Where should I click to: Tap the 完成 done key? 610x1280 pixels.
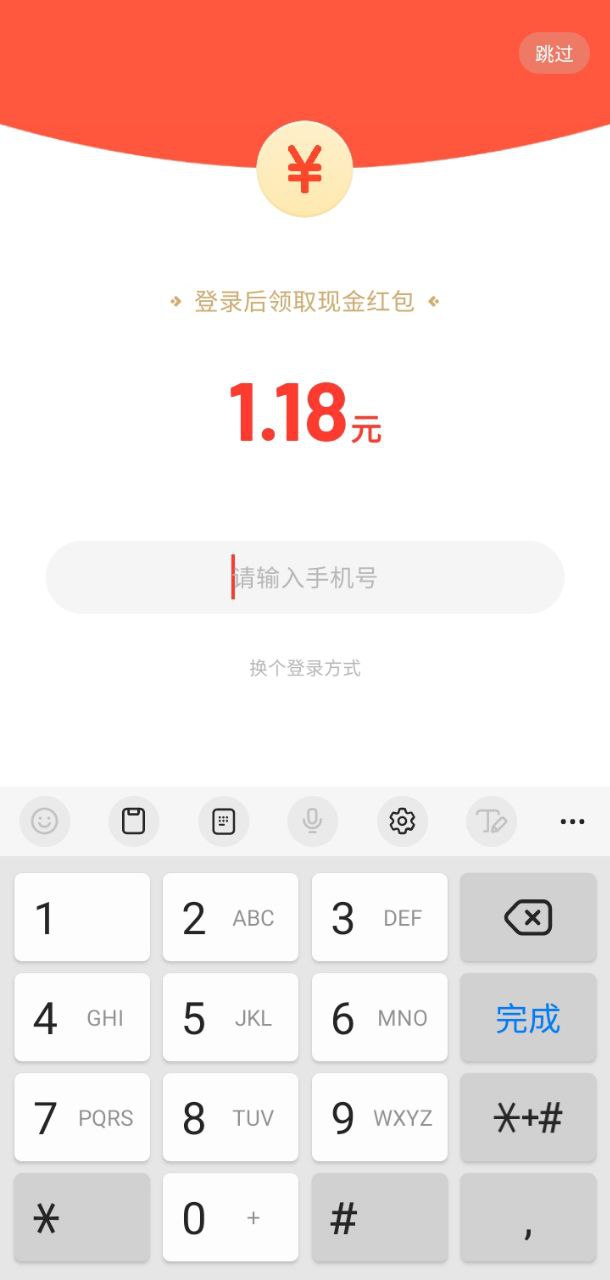pos(528,1018)
